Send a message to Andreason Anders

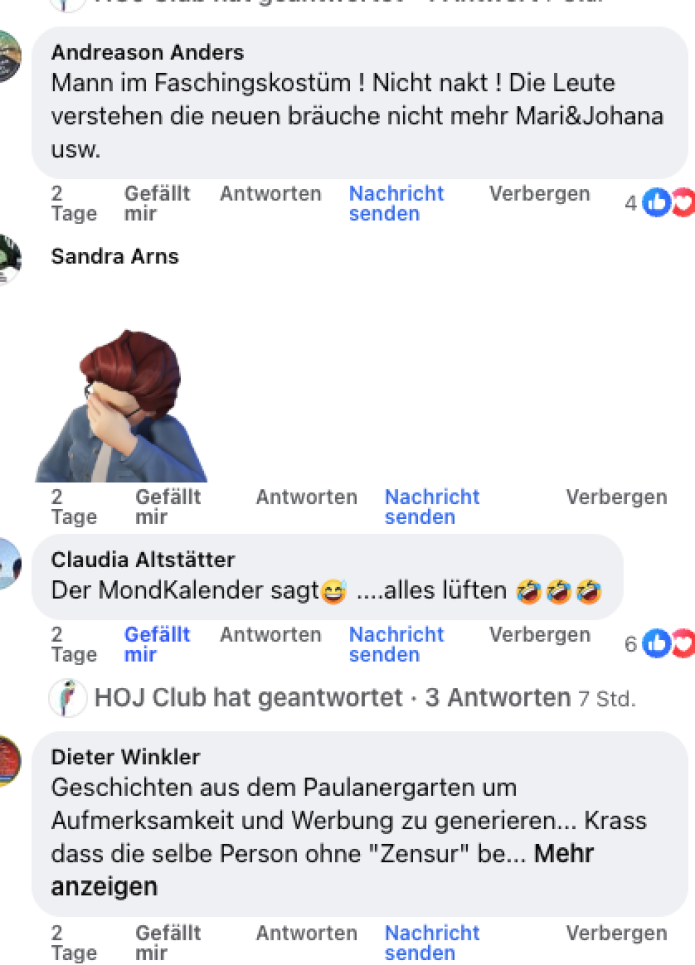click(396, 203)
